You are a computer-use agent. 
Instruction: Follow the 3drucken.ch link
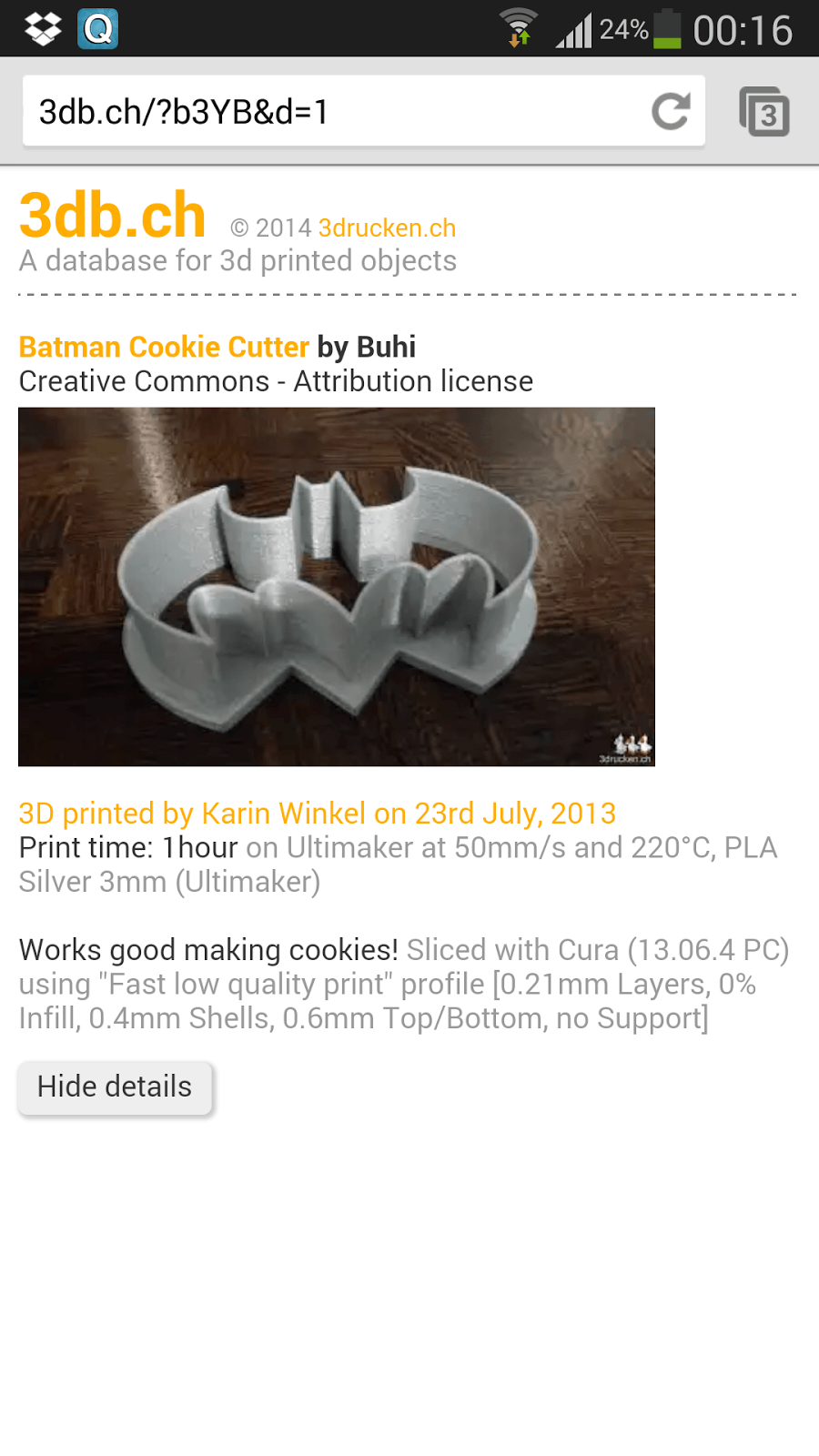[387, 227]
